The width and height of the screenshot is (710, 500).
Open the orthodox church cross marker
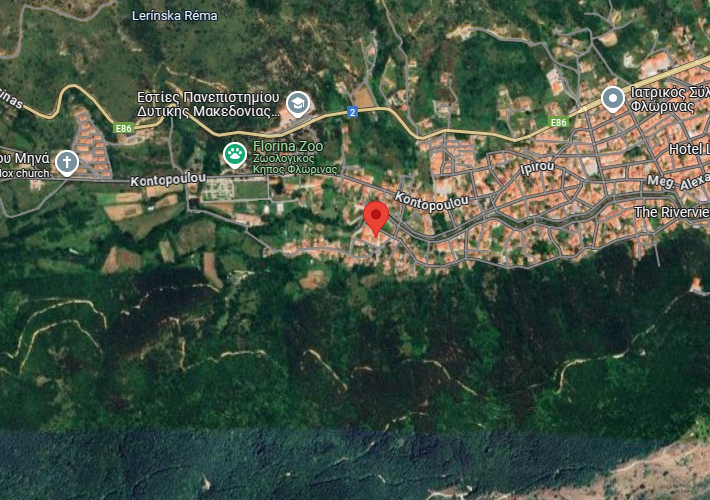coord(67,161)
